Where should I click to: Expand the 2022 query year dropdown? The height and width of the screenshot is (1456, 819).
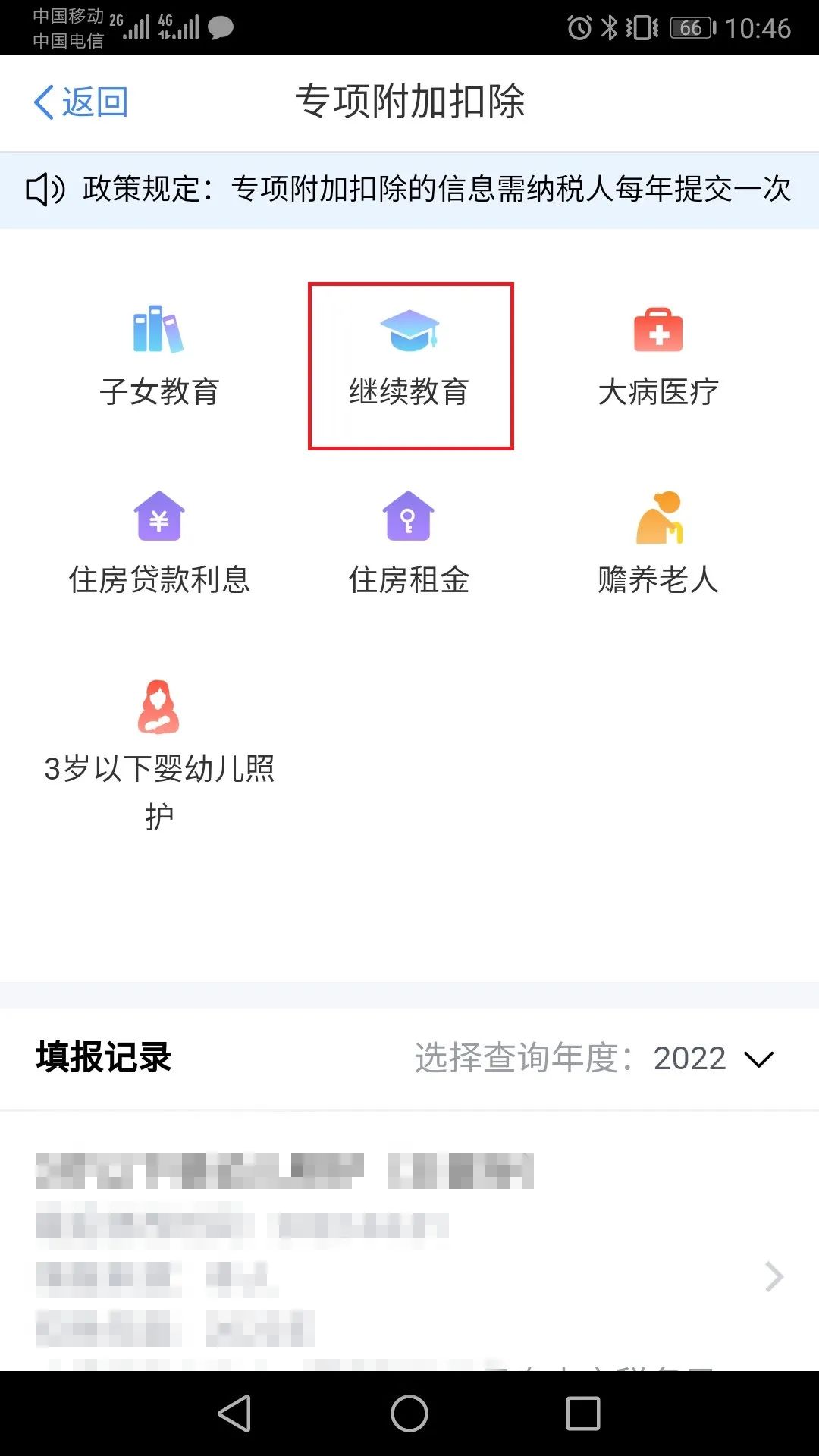[x=713, y=1058]
